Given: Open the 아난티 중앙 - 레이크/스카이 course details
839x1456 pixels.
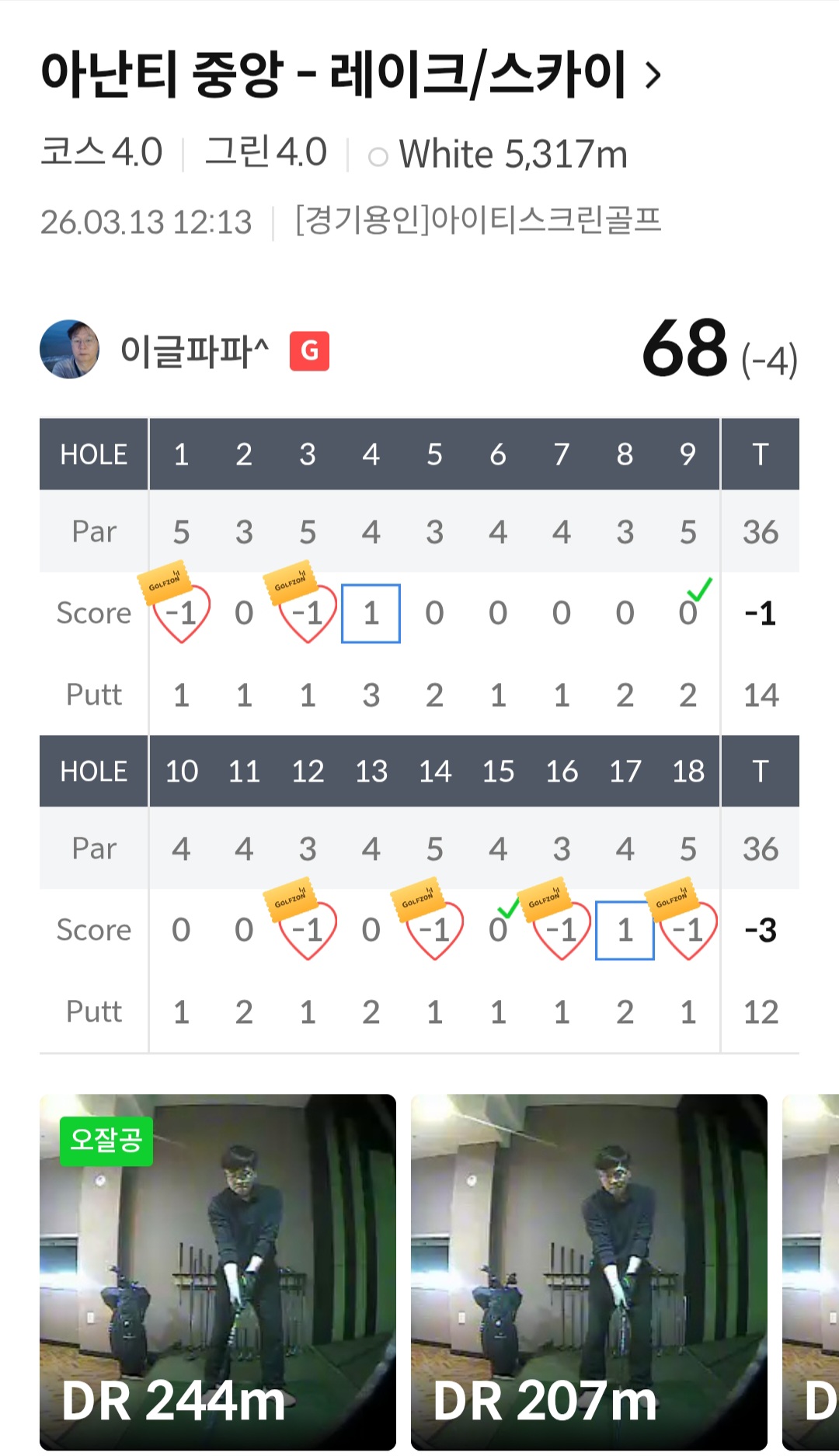Looking at the screenshot, I should point(351,75).
